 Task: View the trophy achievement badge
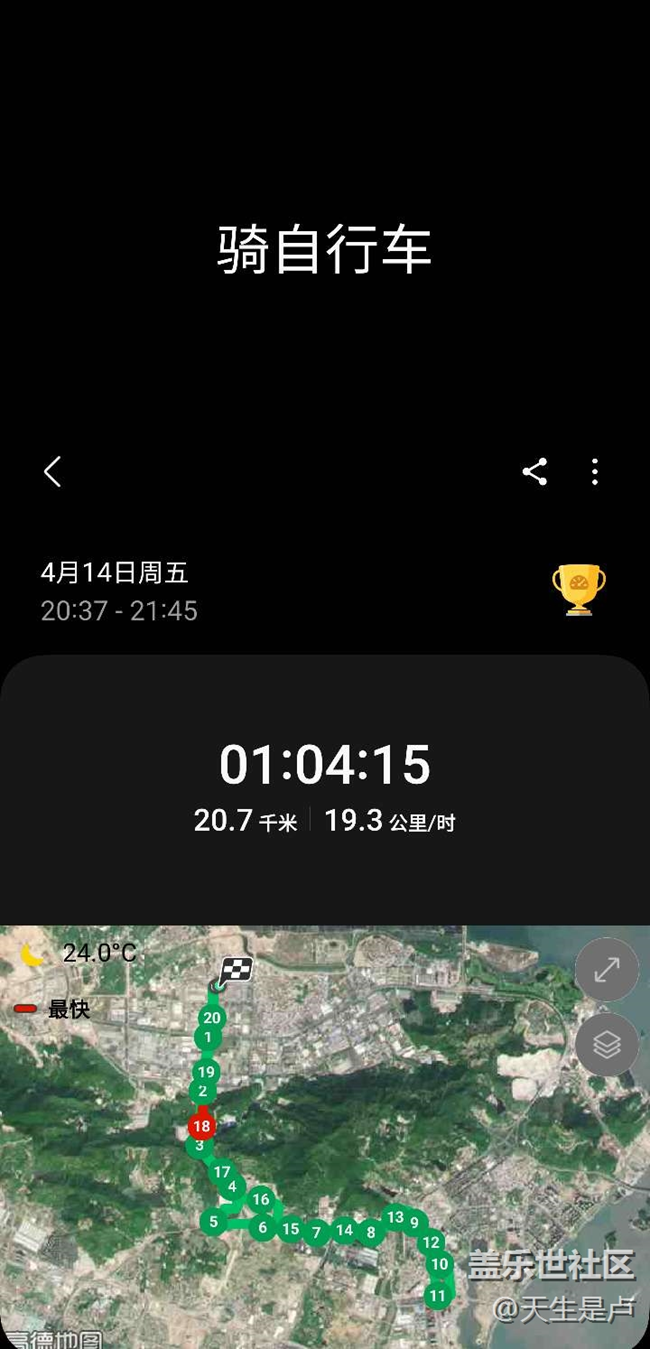(578, 589)
